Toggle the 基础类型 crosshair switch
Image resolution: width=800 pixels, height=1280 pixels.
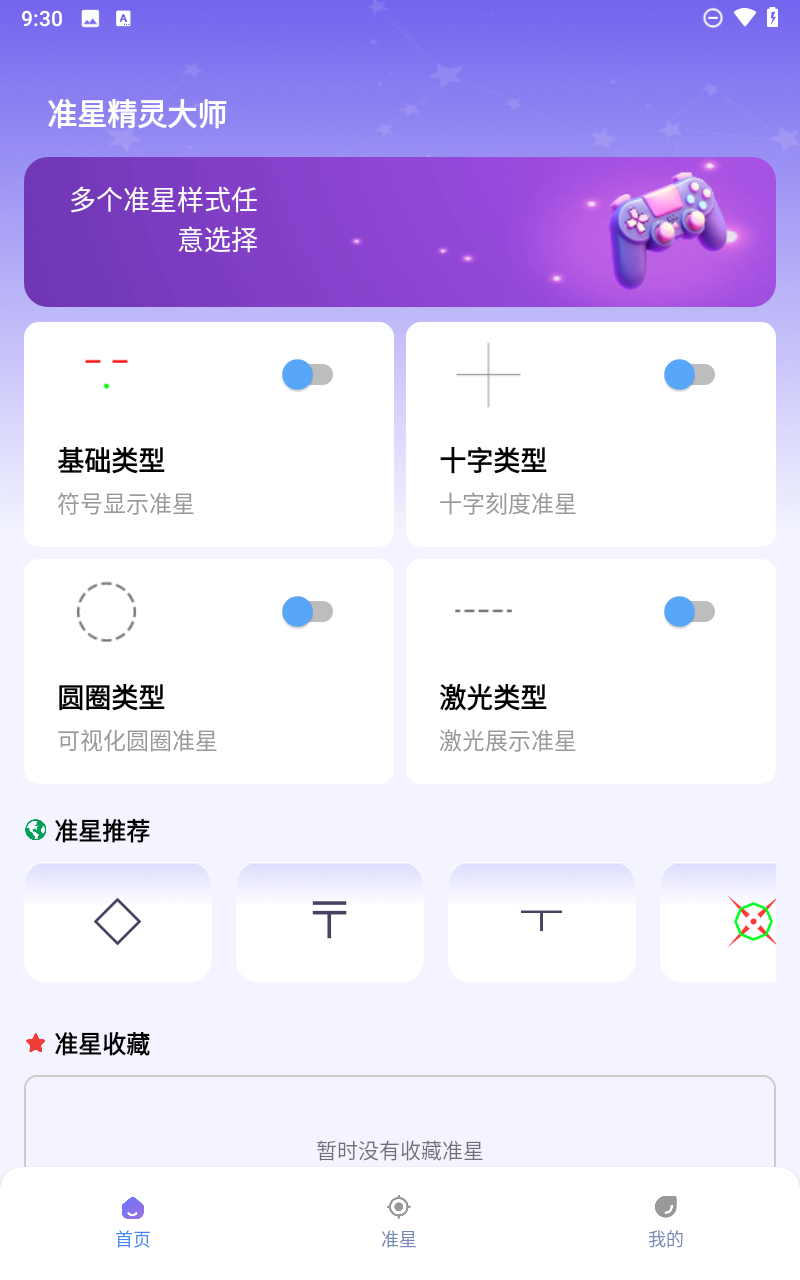(x=307, y=374)
